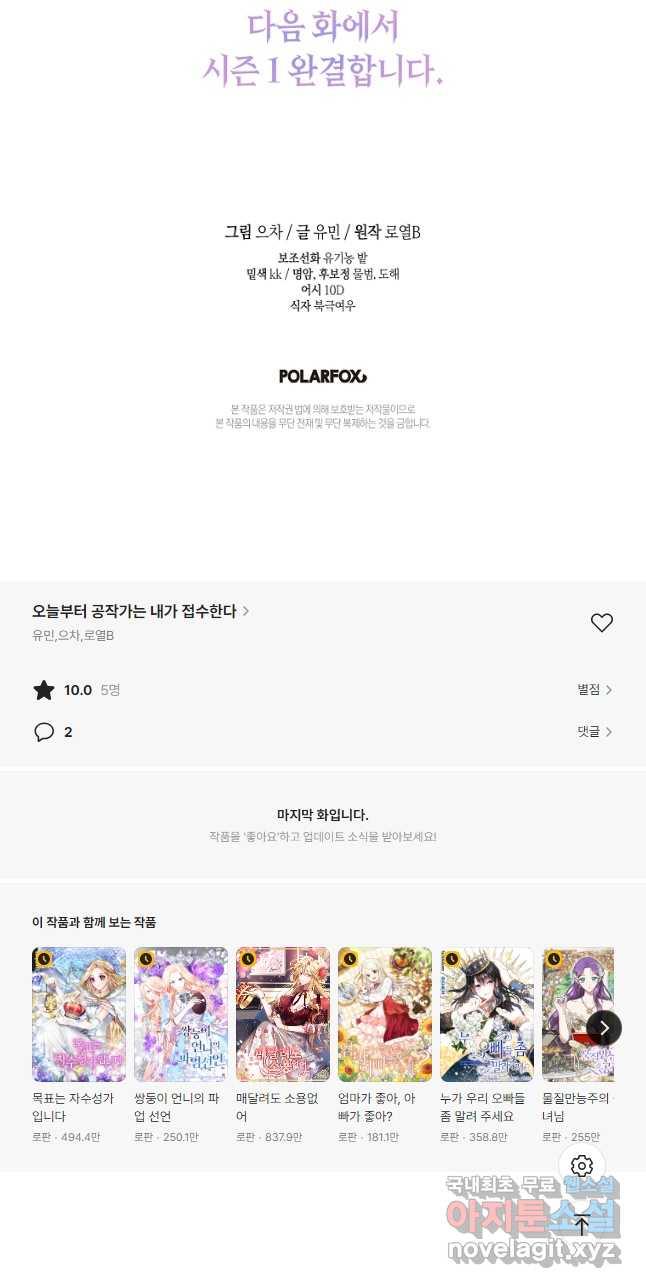
Task: Open the recommended work 목표는 자수성가입니다
Action: click(79, 1014)
